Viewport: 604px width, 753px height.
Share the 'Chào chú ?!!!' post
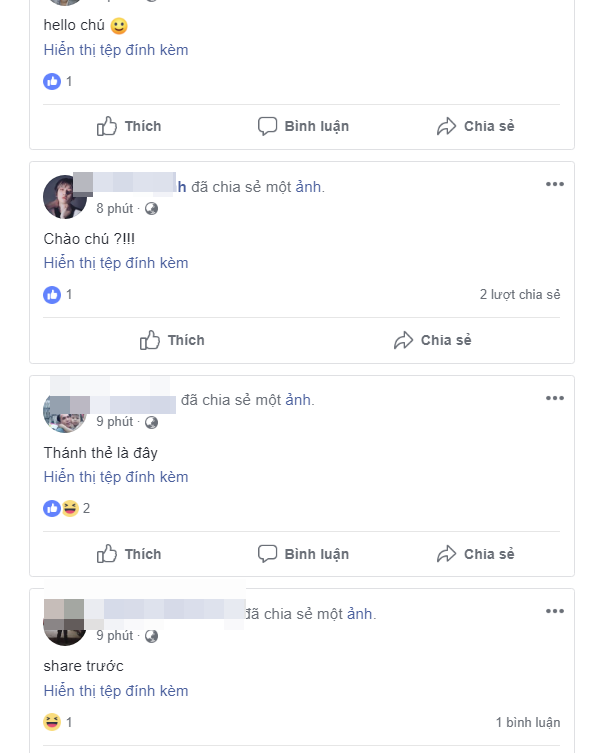[432, 340]
